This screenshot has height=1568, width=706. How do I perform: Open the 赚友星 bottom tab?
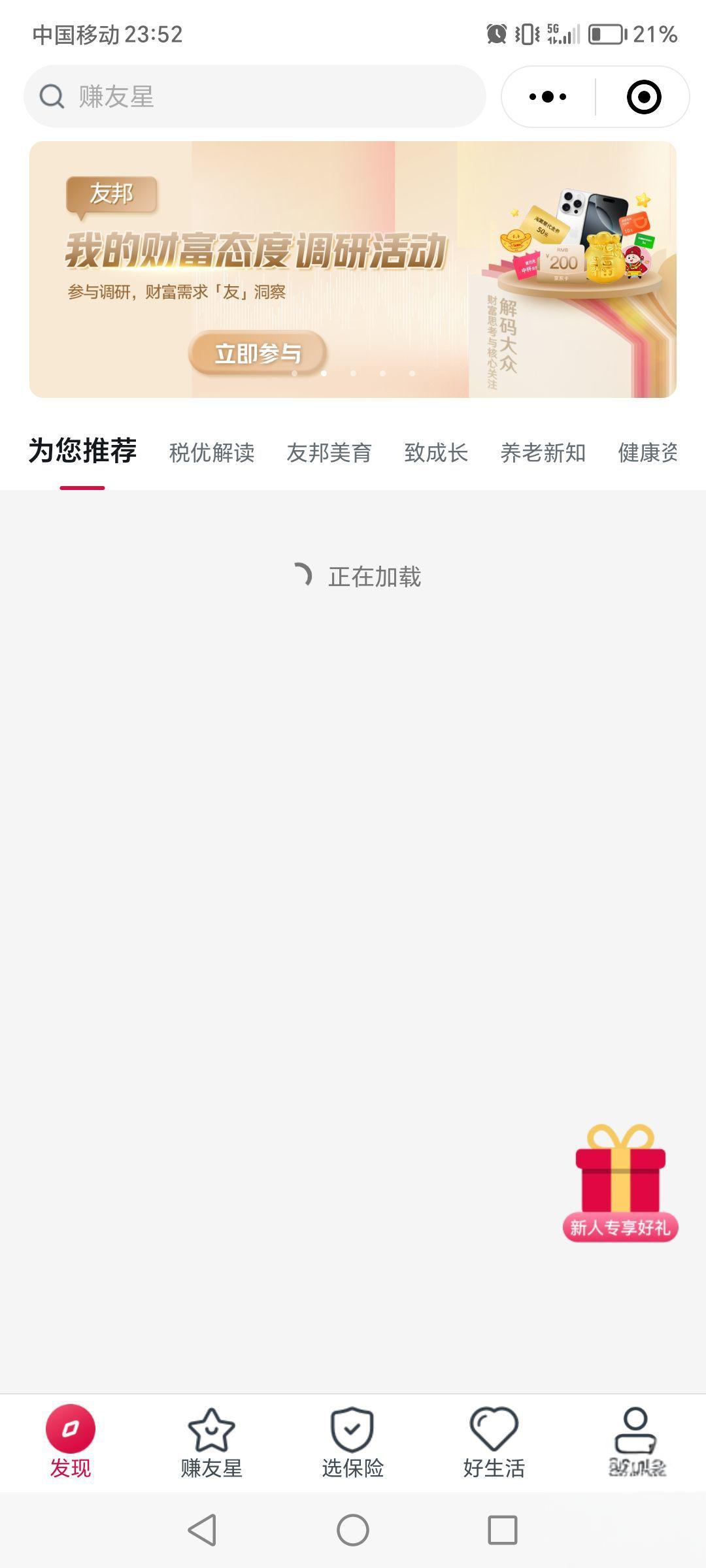[212, 1443]
